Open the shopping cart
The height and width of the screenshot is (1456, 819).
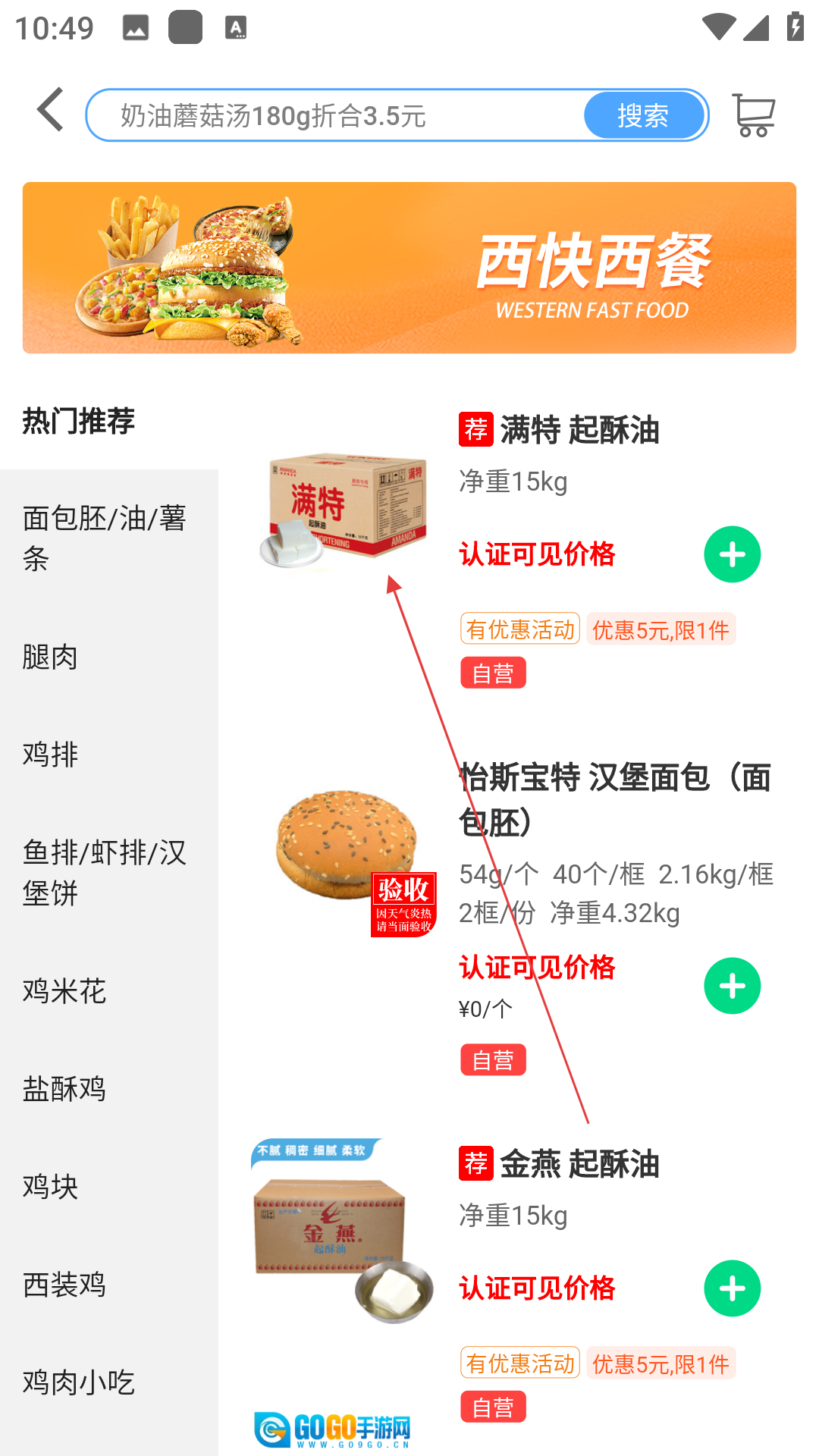(753, 115)
